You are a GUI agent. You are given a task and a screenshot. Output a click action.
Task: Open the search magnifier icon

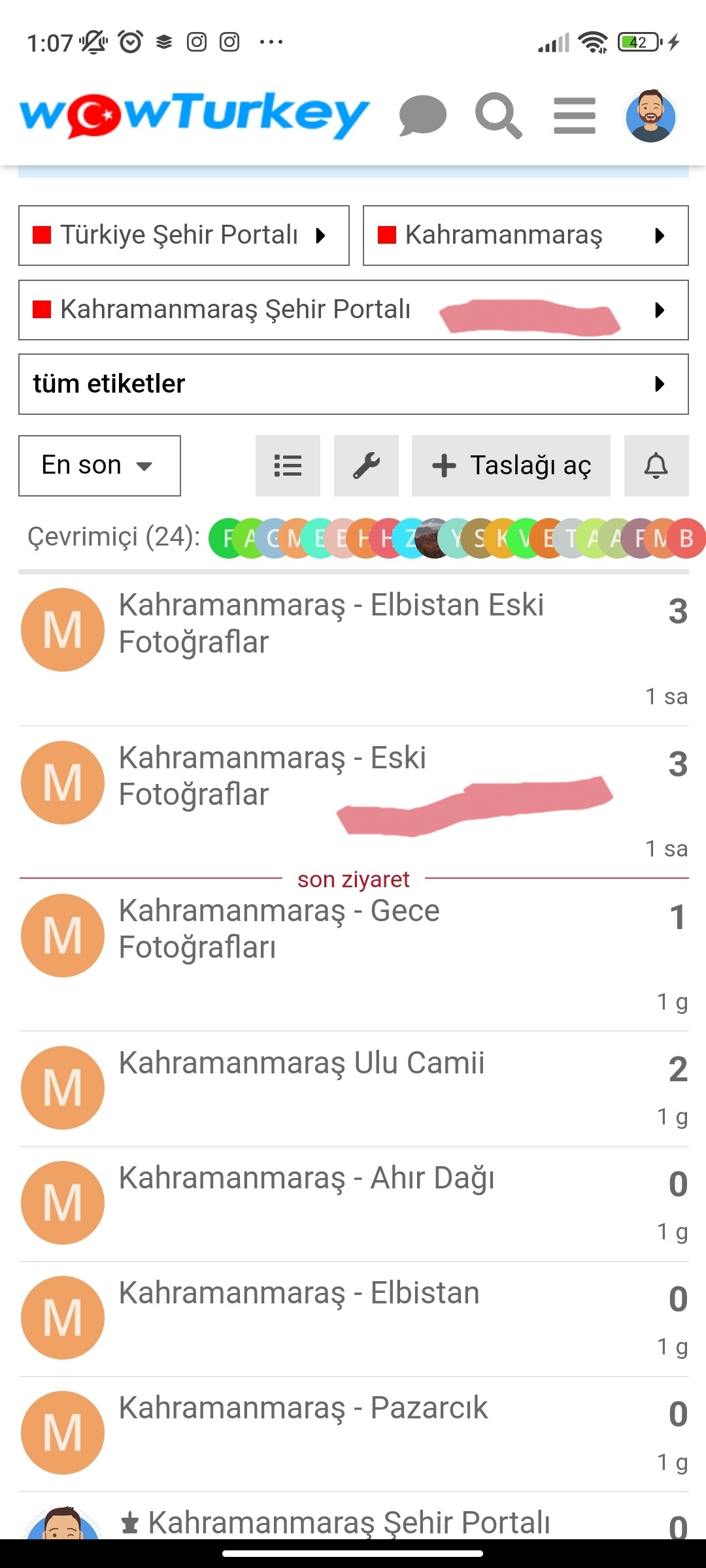pyautogui.click(x=498, y=116)
